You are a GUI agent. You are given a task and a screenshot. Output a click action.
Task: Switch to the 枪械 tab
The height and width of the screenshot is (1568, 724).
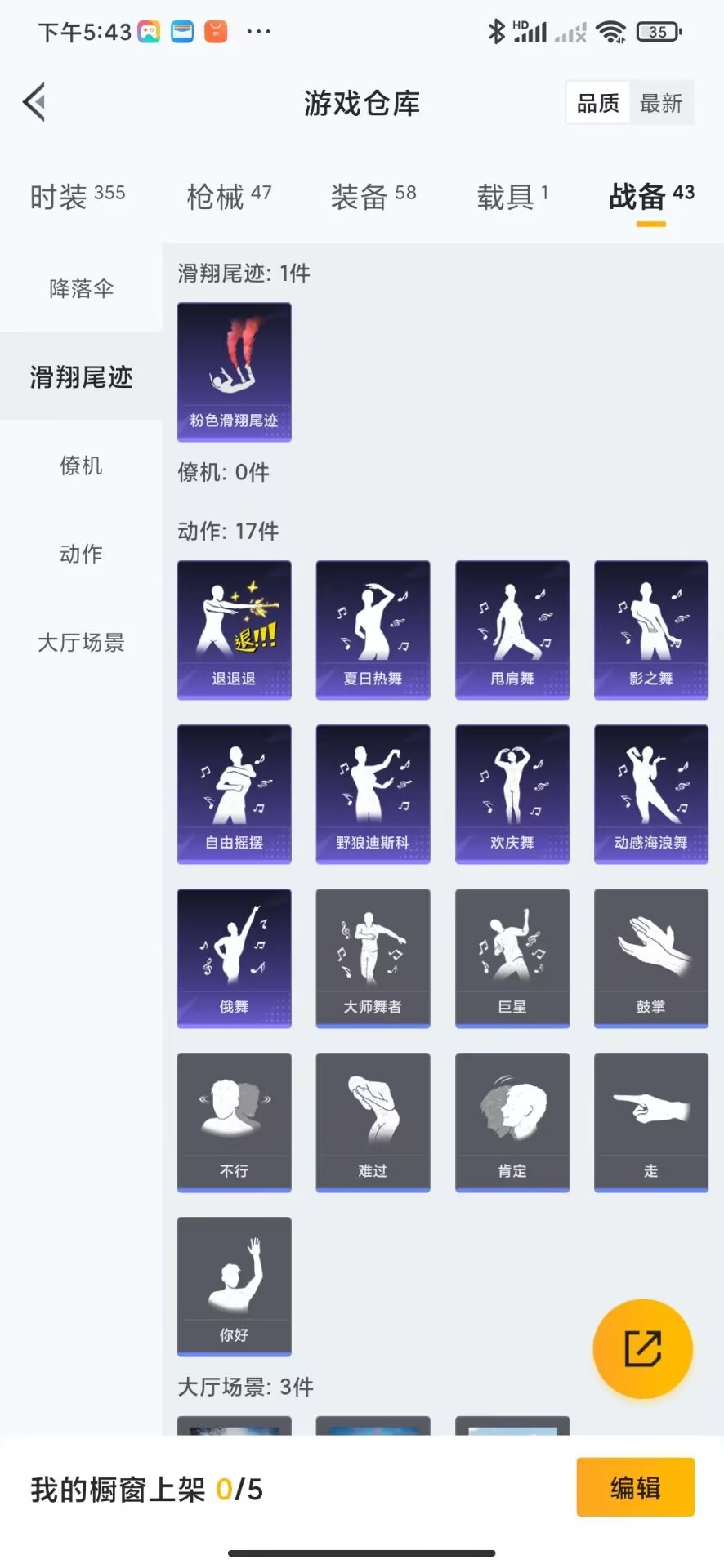[x=229, y=196]
